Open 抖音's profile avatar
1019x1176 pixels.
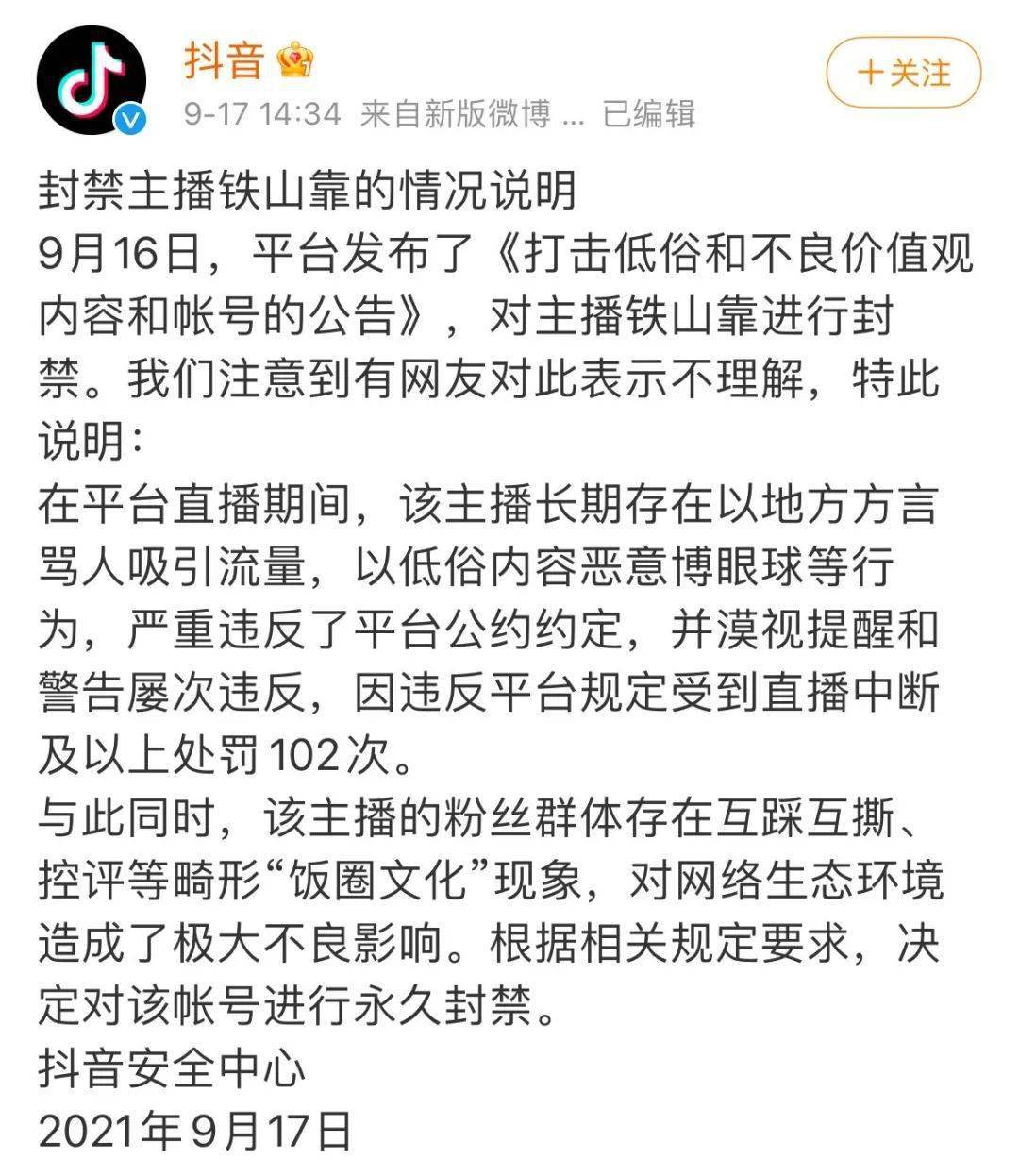92,81
